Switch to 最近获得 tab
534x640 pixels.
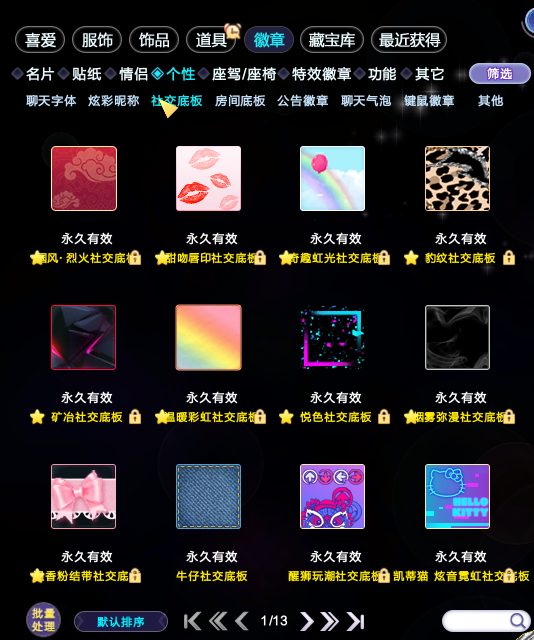(x=409, y=40)
